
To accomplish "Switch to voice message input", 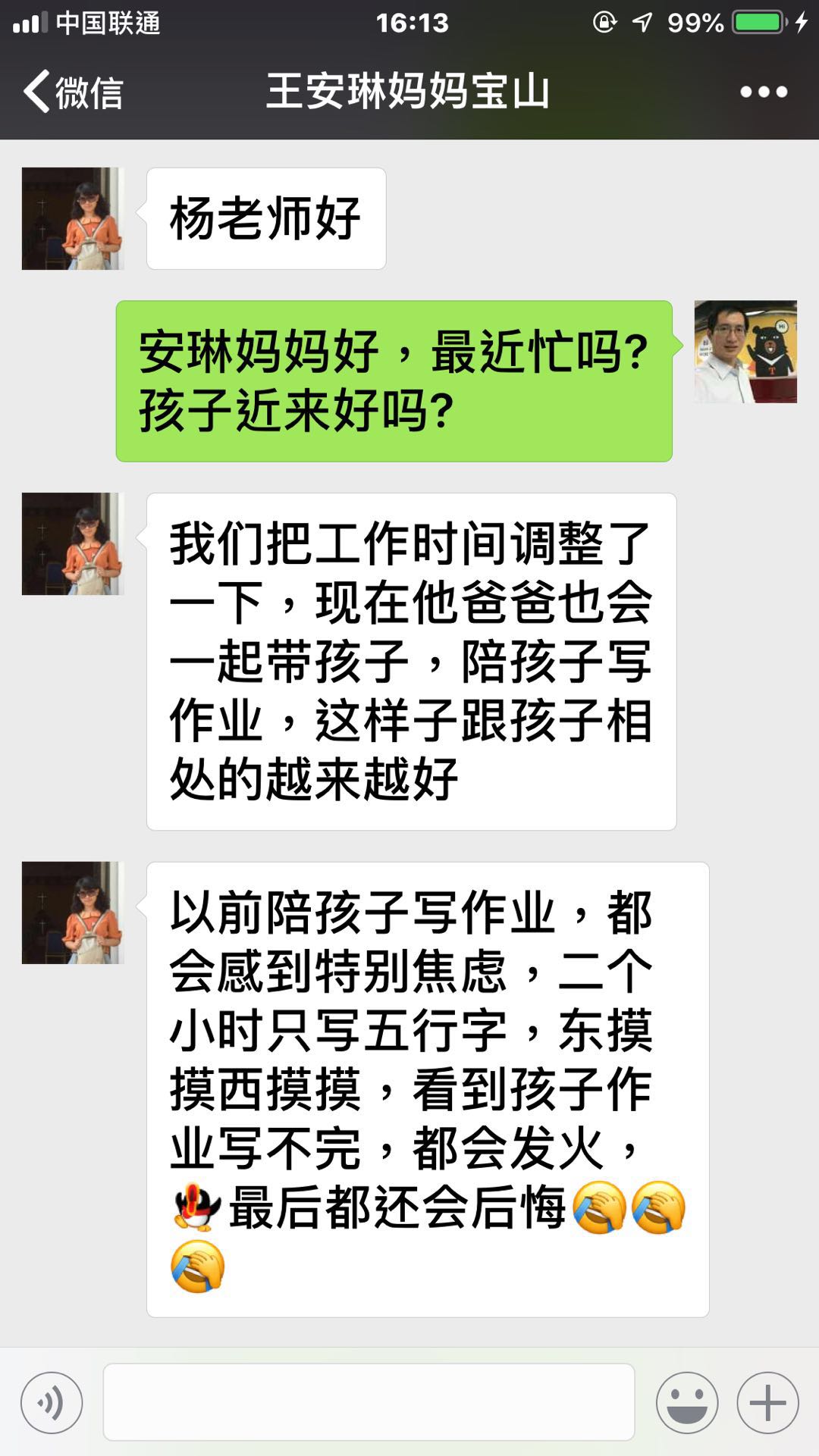I will [x=52, y=1402].
